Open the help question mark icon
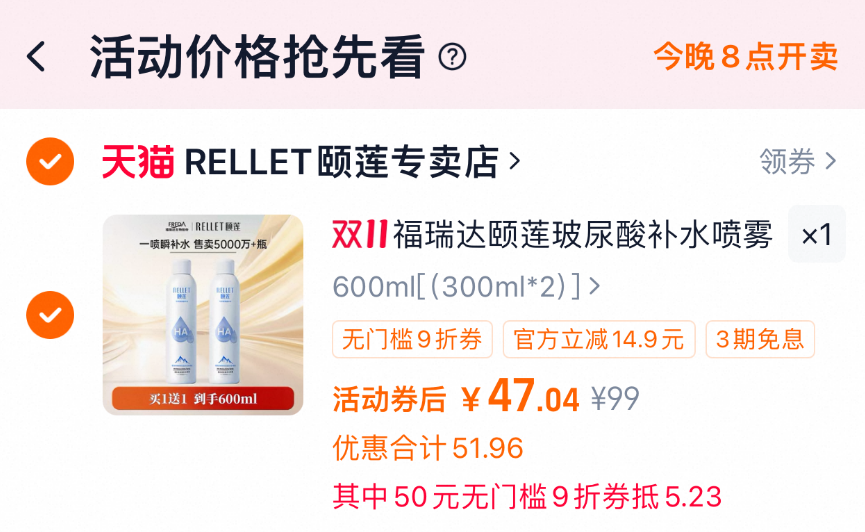Image resolution: width=865 pixels, height=532 pixels. 453,57
